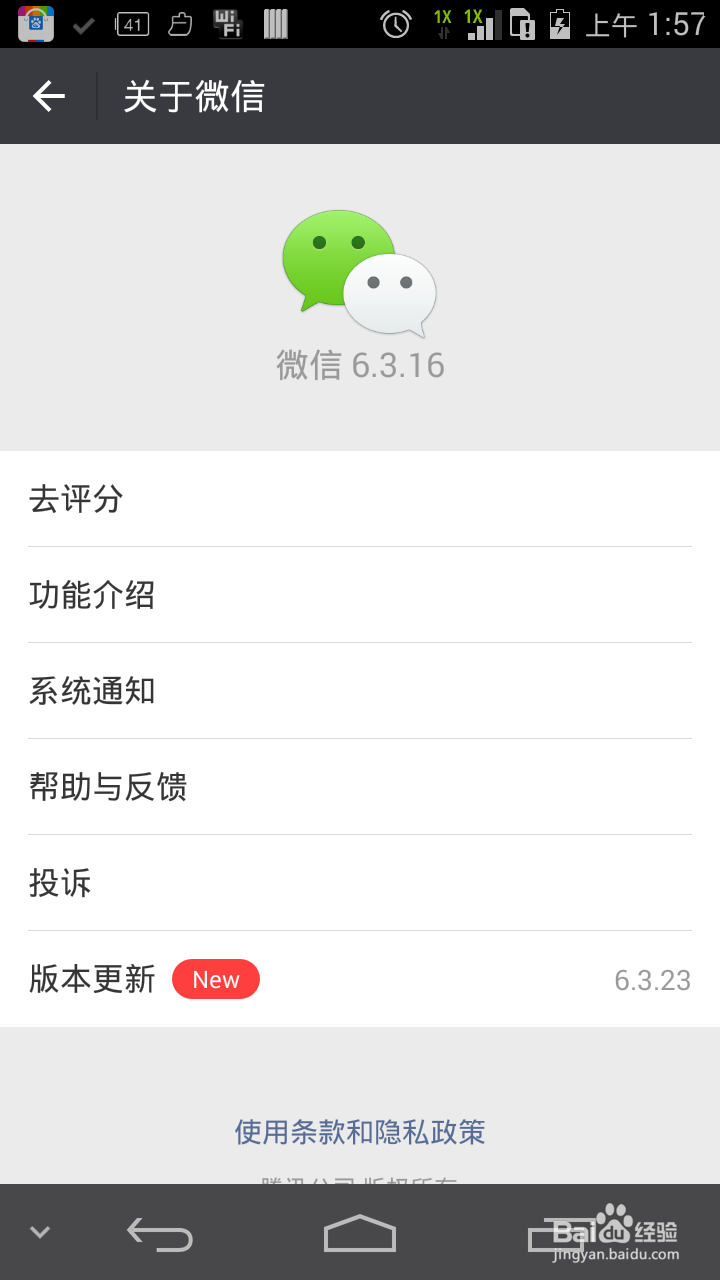Open 系统通知
Viewport: 720px width, 1280px height.
click(x=360, y=691)
